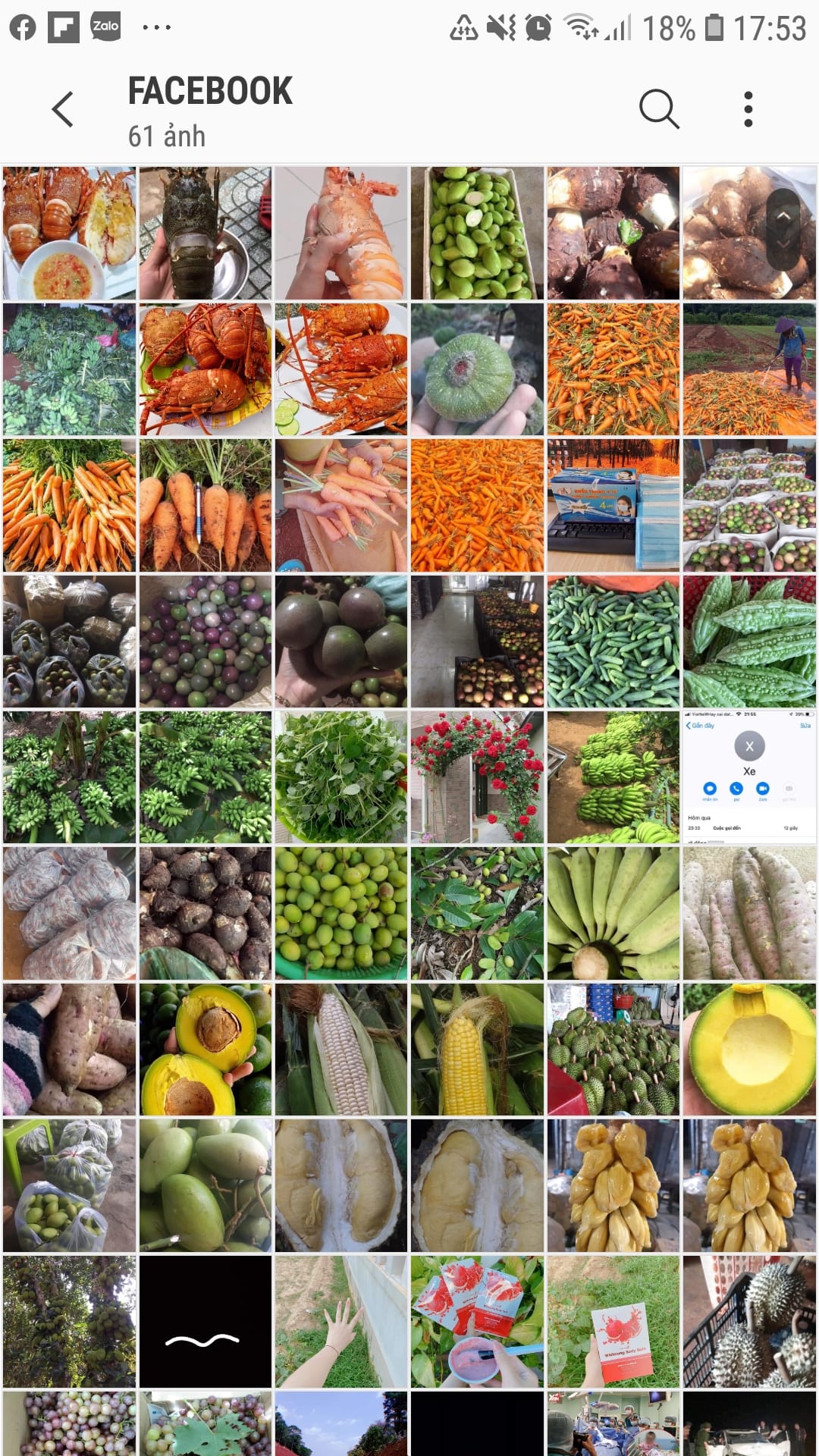
Task: Open the pile of durians photo
Action: tap(613, 1050)
